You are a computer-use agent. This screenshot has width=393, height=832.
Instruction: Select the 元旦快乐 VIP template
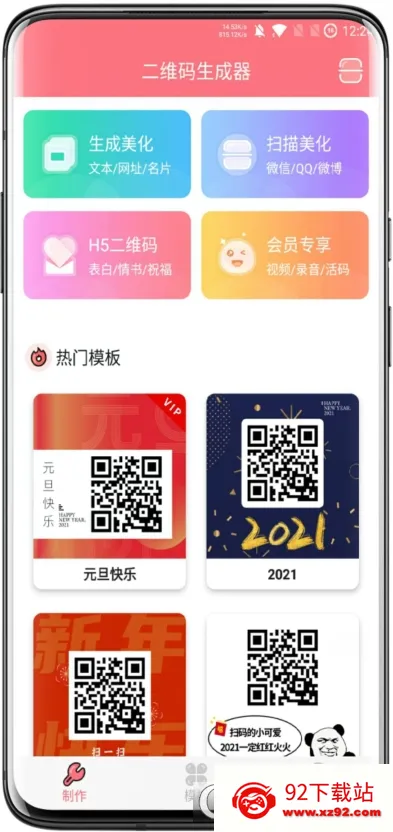109,491
